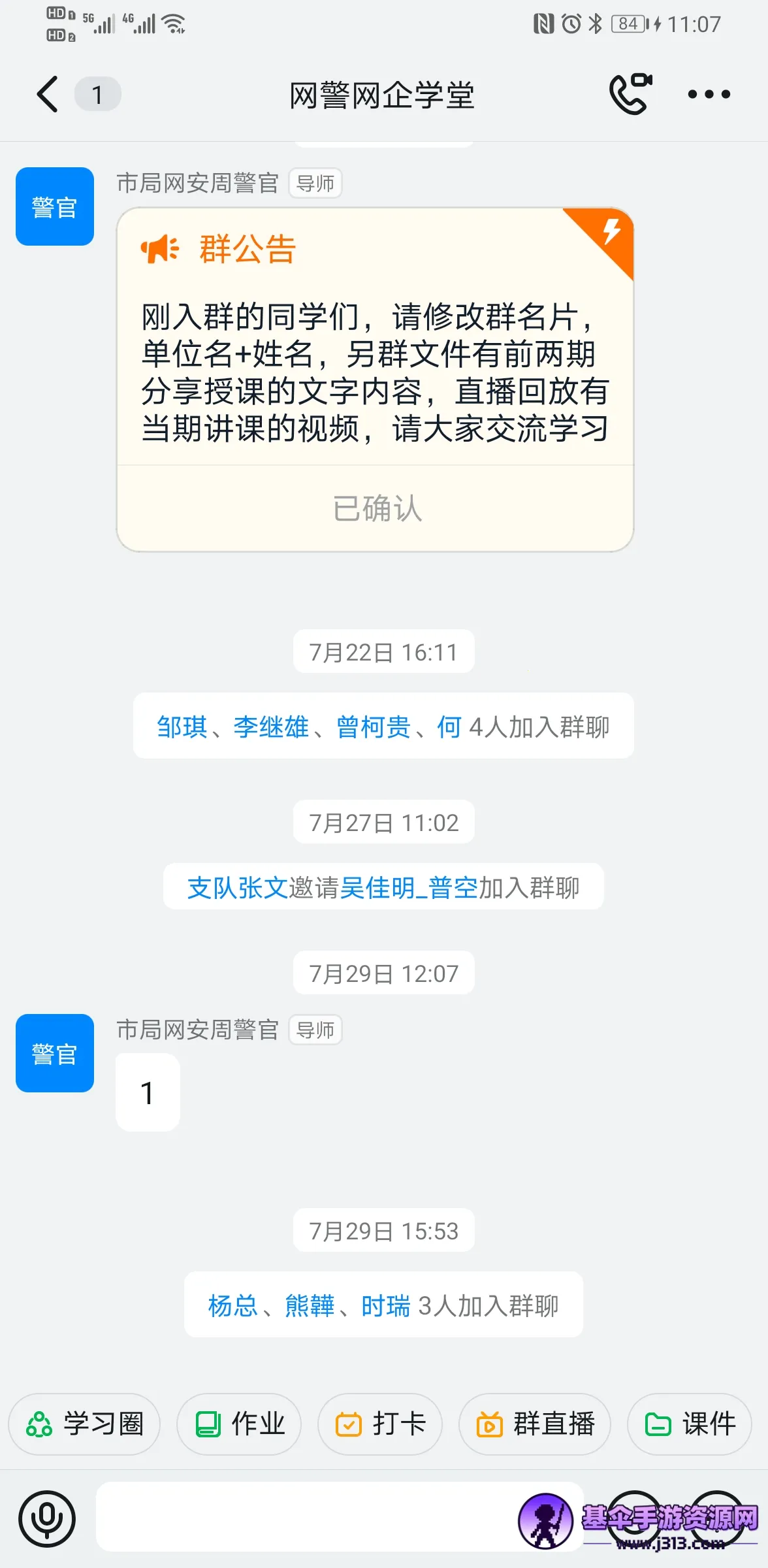Switch to voice input with the microphone
Screen dimensions: 768x1568
(47, 1518)
